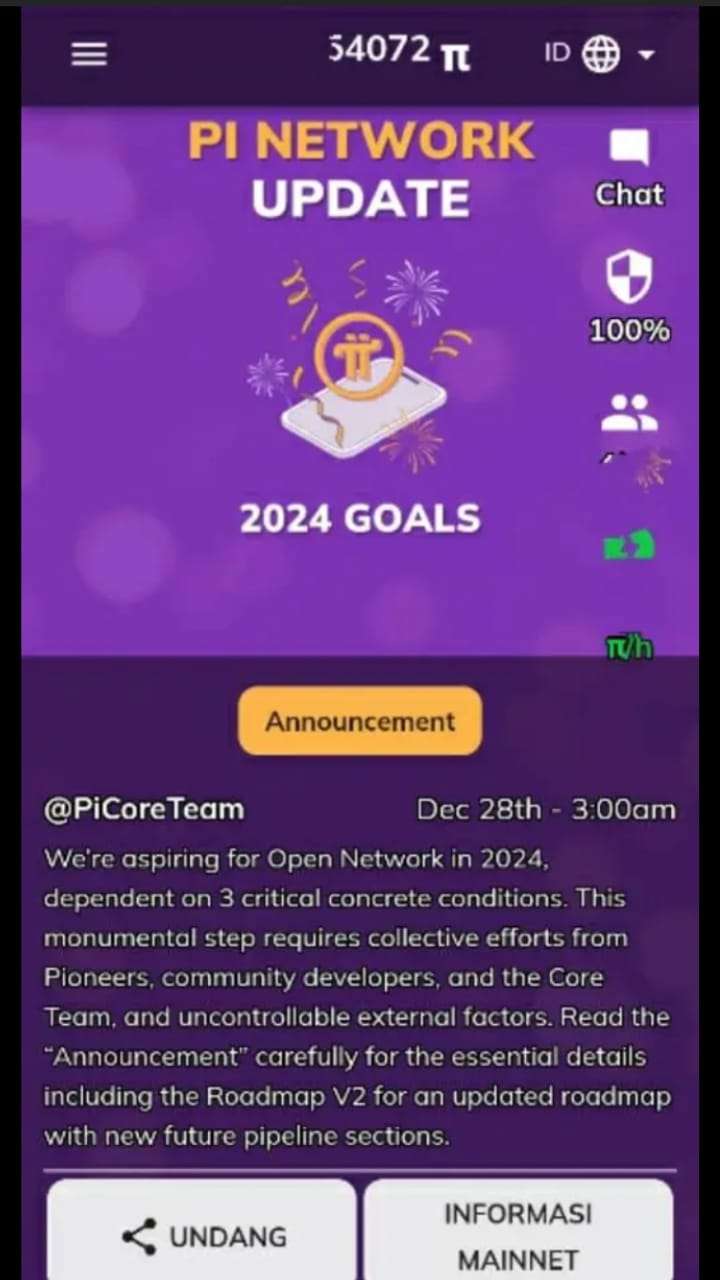Check the π/h mining rate button

coord(629,648)
